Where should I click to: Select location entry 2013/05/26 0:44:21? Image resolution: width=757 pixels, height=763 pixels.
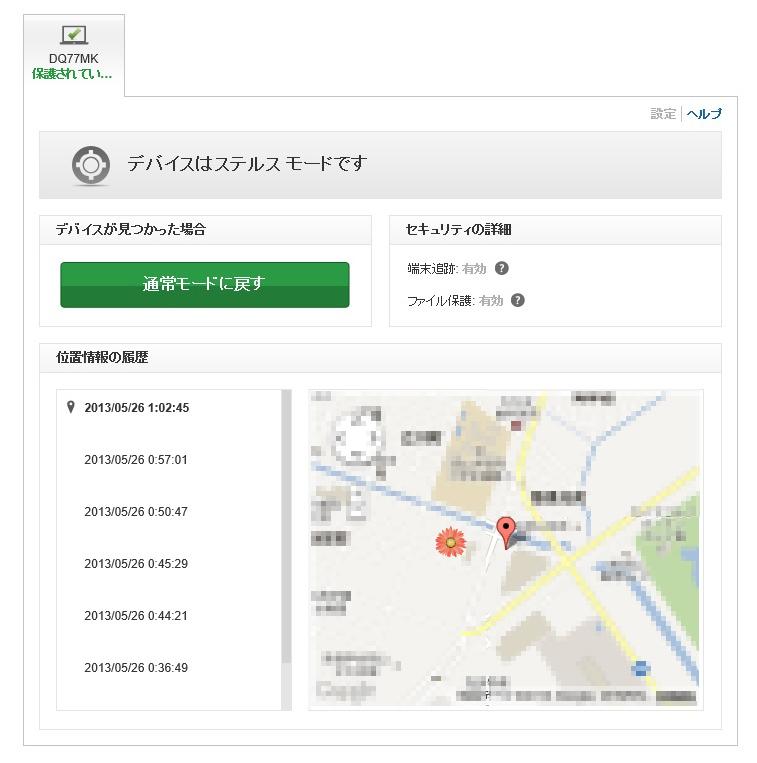(136, 616)
